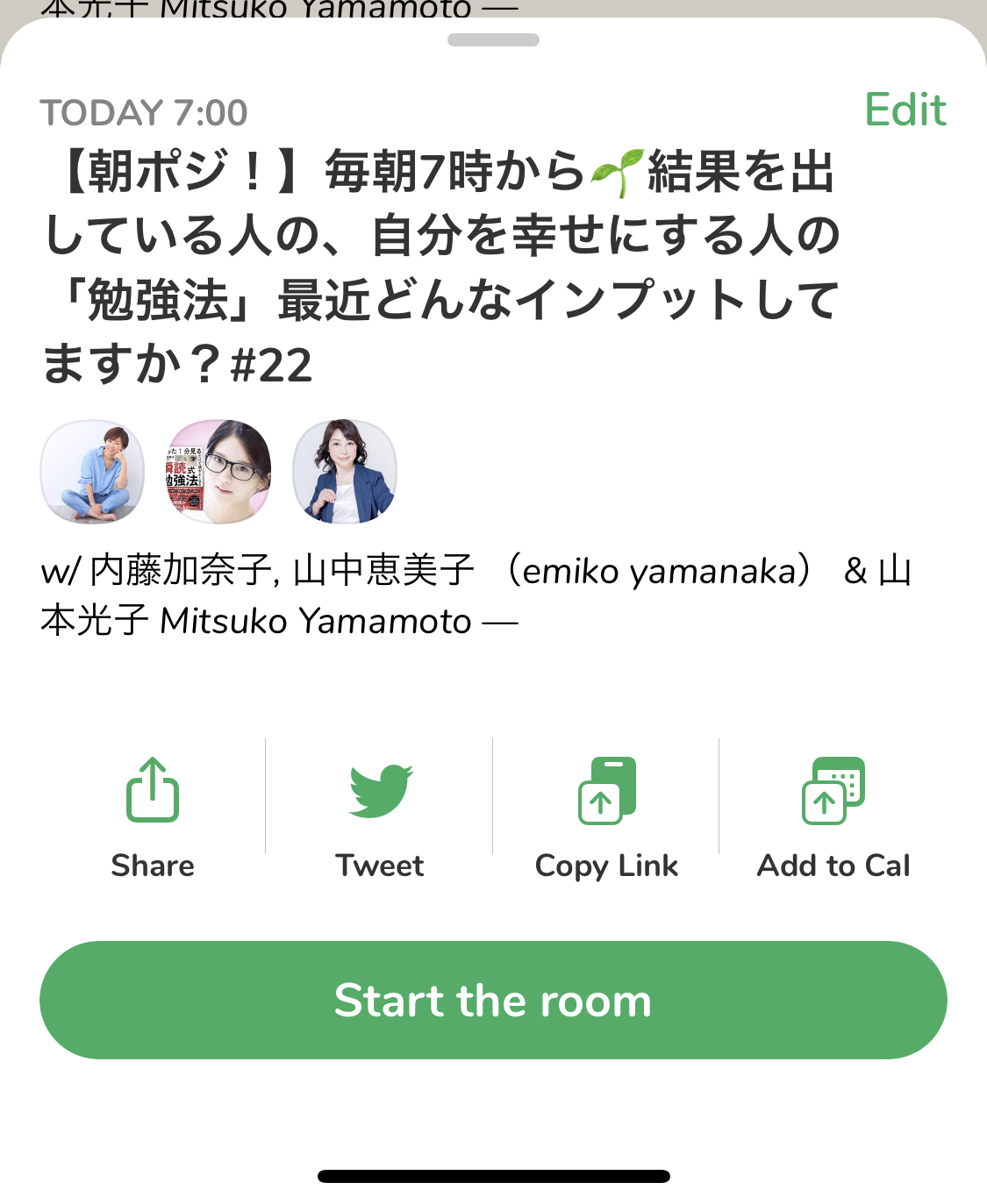Add event to Cal
Viewport: 987px width, 1204px height.
point(833,816)
